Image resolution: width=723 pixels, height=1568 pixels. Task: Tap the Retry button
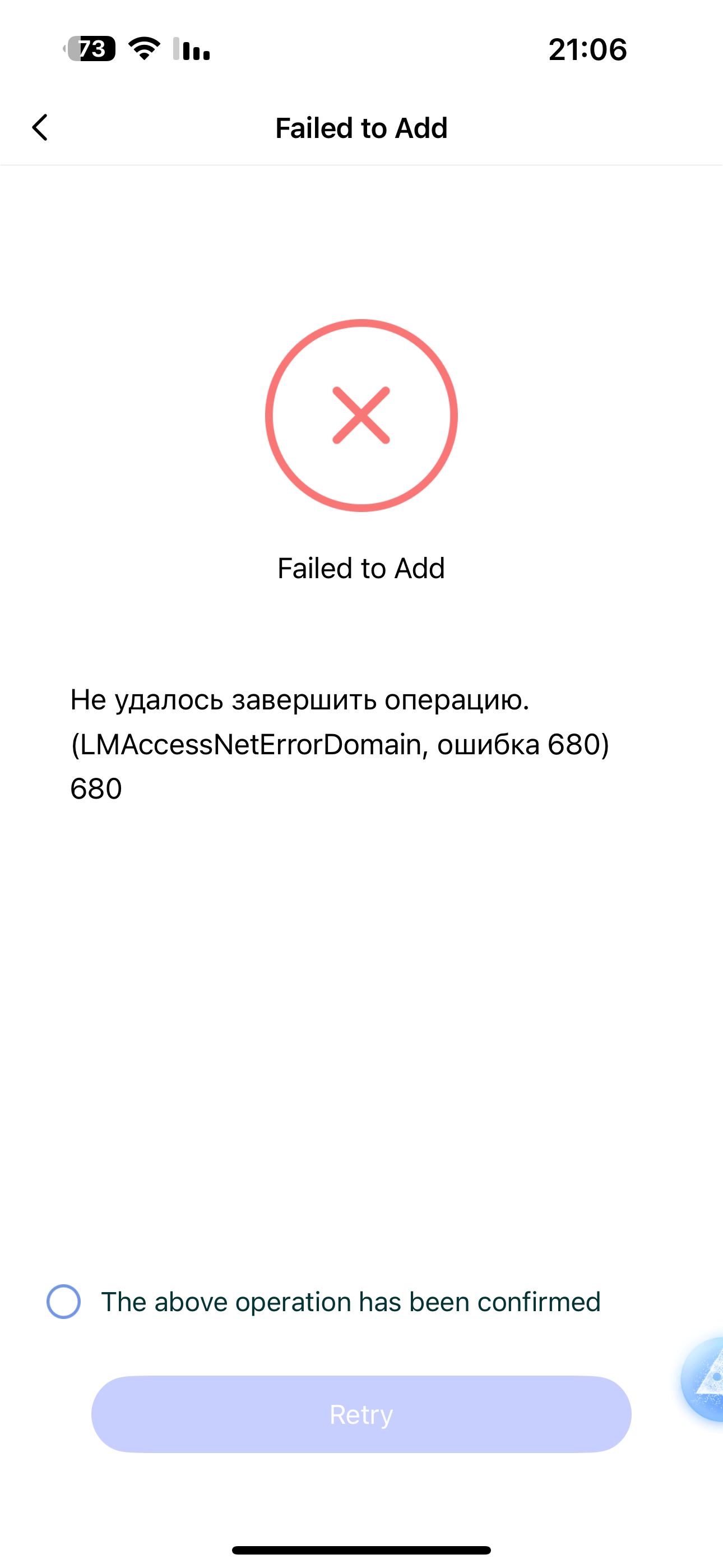tap(361, 1414)
